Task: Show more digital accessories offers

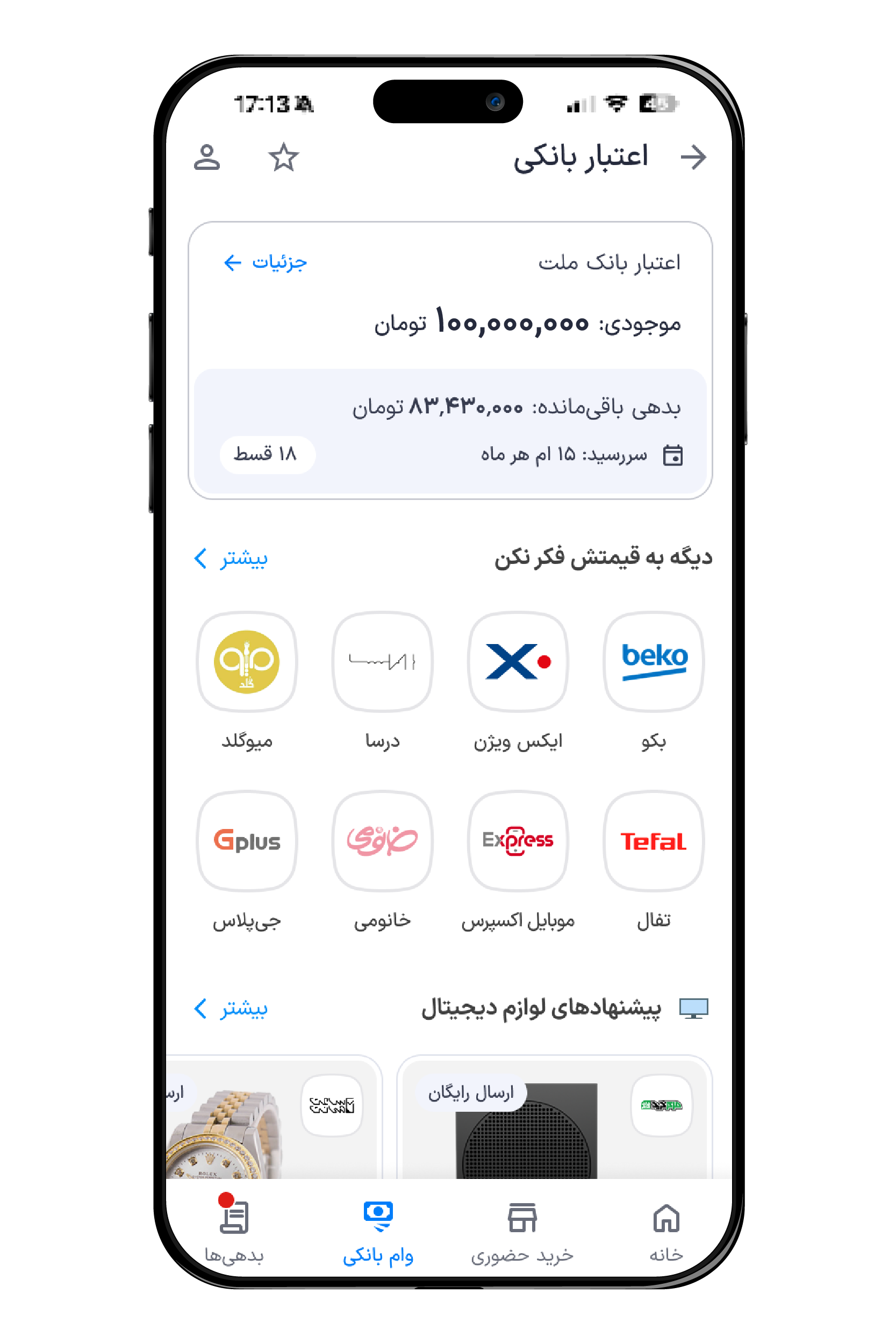Action: [x=231, y=1009]
